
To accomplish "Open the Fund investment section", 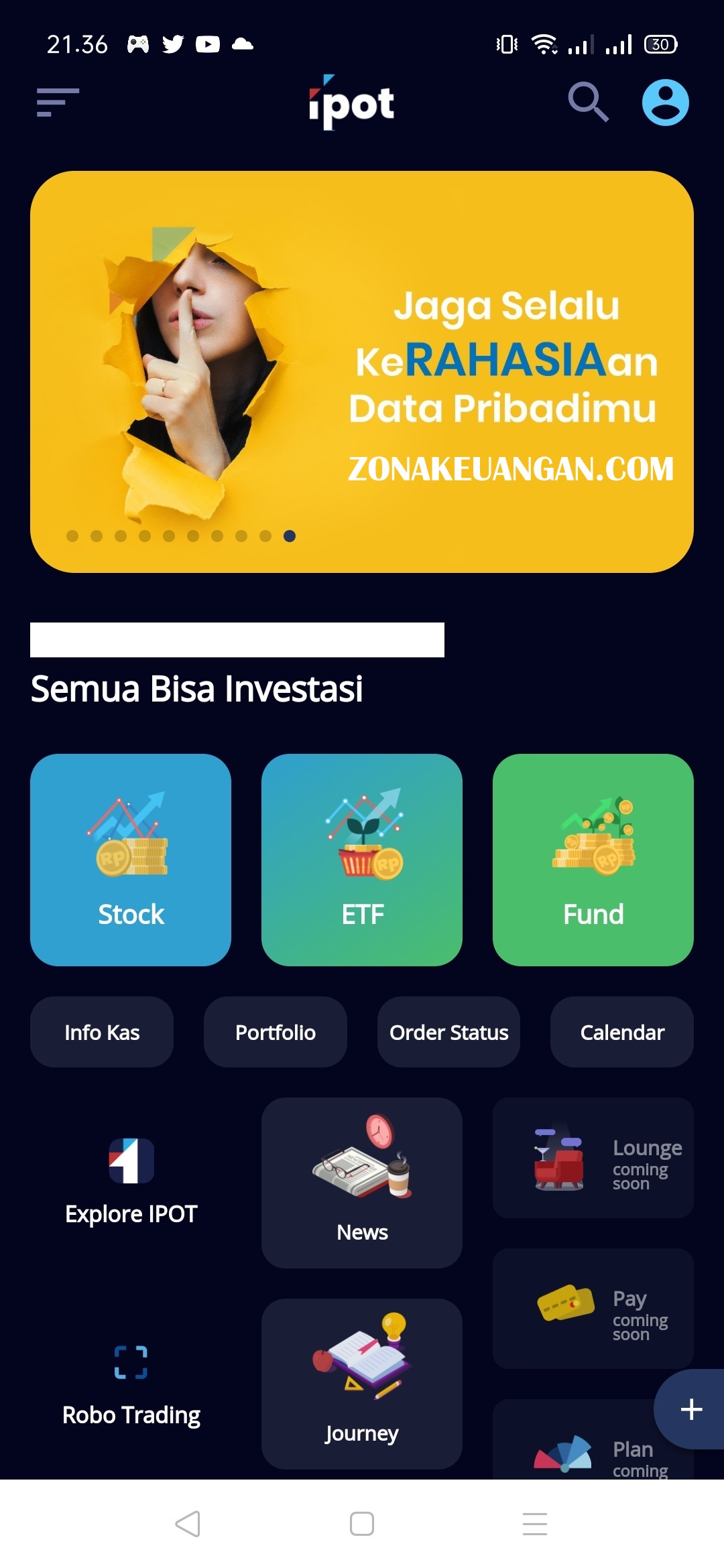I will 593,861.
